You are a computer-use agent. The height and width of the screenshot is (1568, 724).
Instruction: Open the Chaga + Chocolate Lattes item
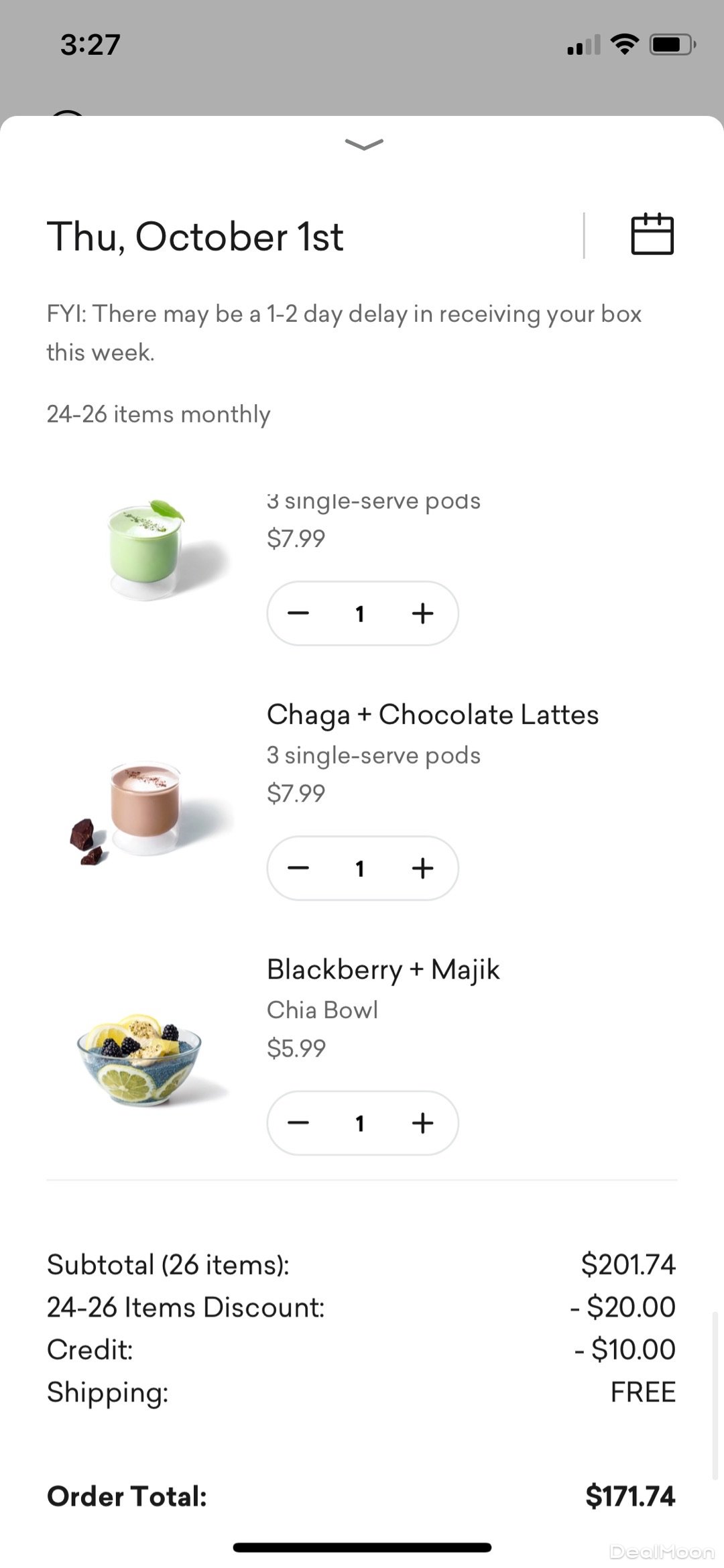click(432, 715)
